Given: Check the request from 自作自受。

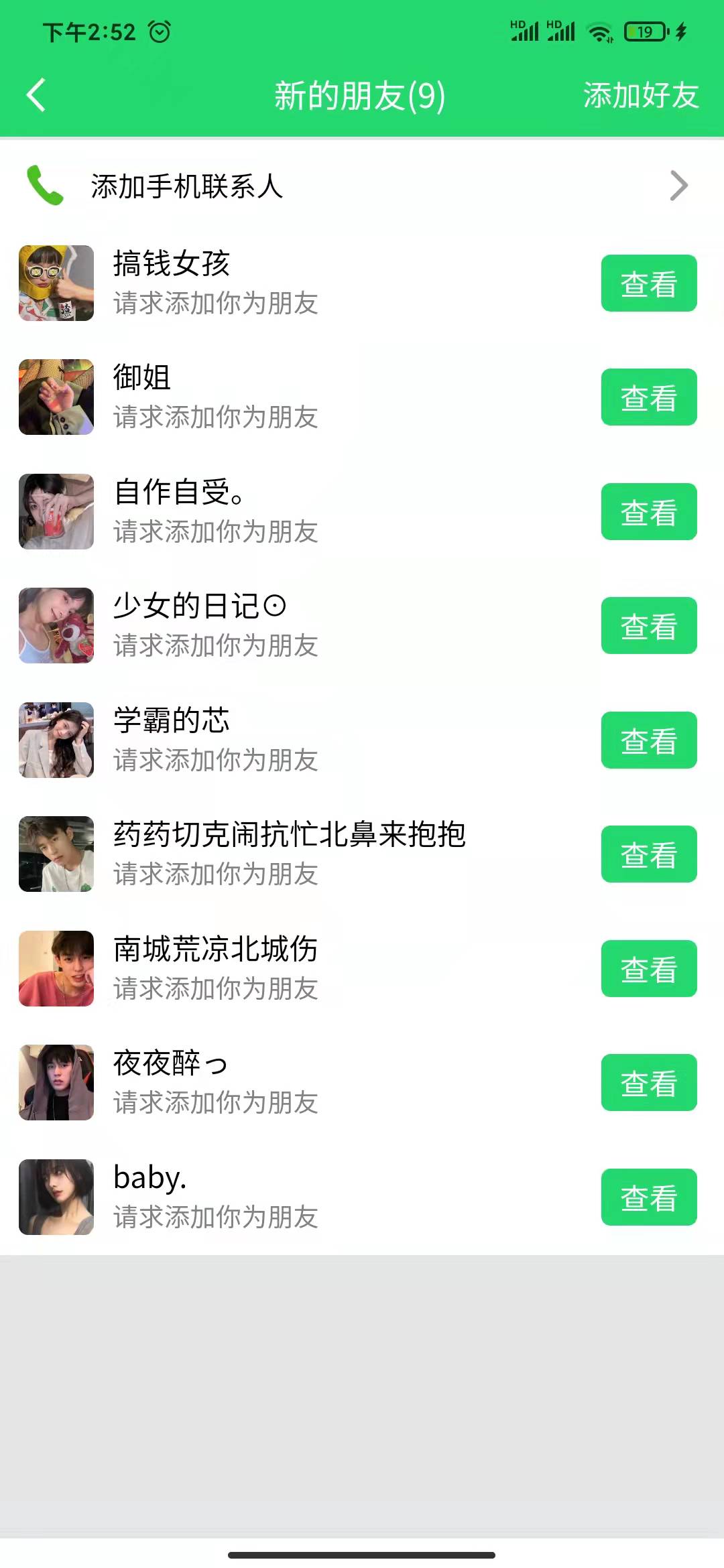Looking at the screenshot, I should pyautogui.click(x=648, y=512).
